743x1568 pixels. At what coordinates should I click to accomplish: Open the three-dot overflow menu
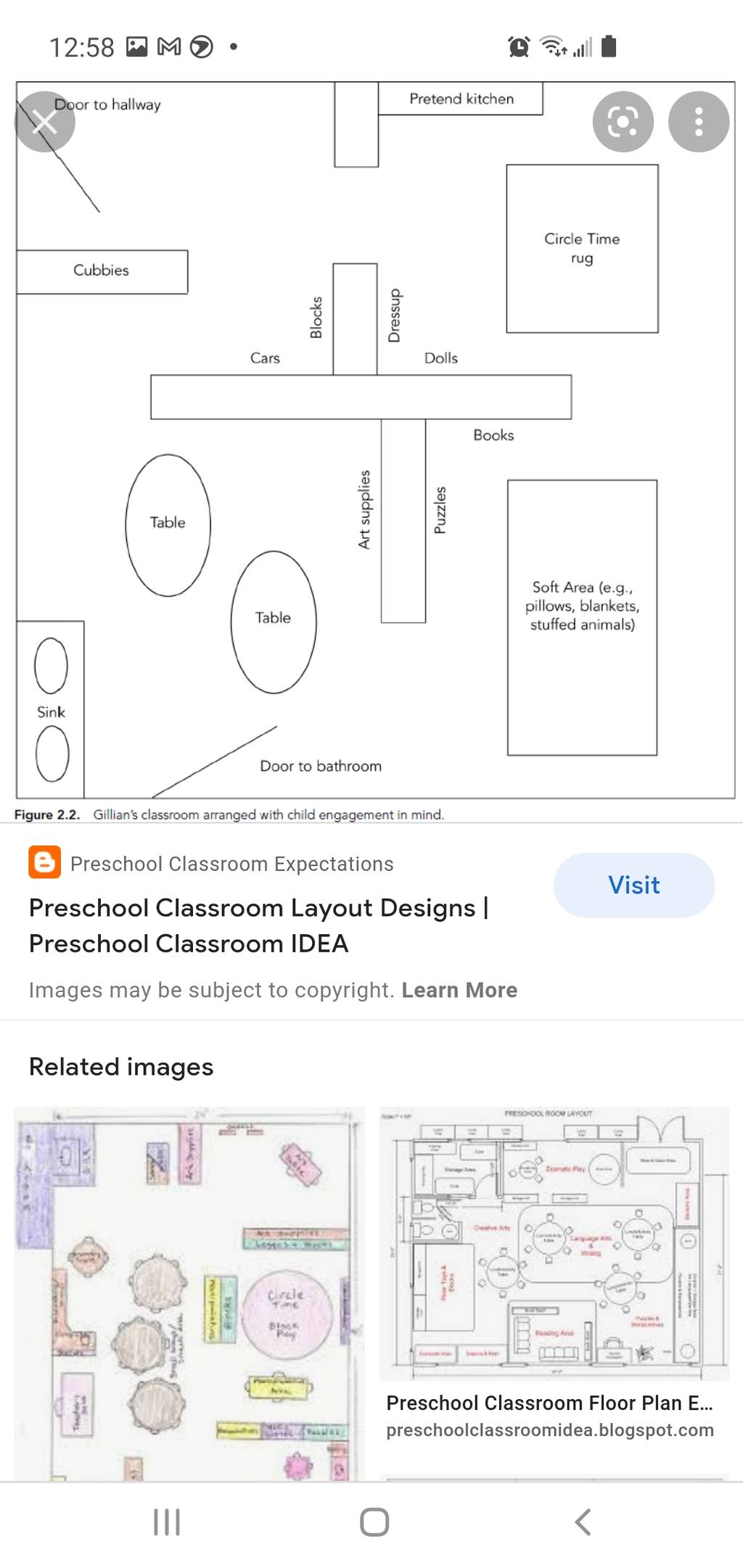click(699, 122)
